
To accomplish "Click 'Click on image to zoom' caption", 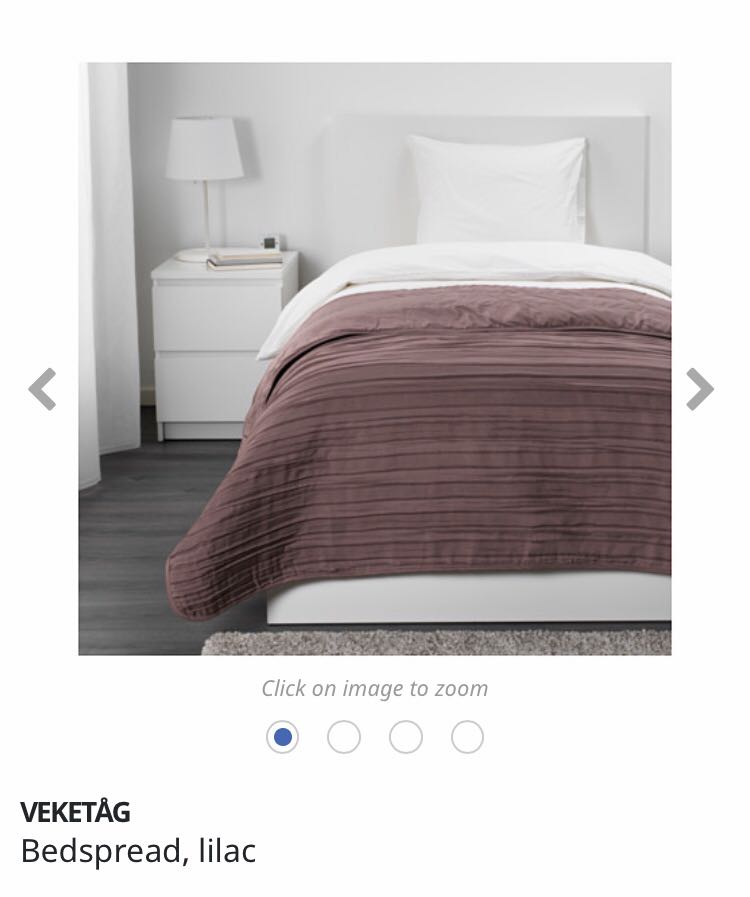I will pyautogui.click(x=375, y=688).
